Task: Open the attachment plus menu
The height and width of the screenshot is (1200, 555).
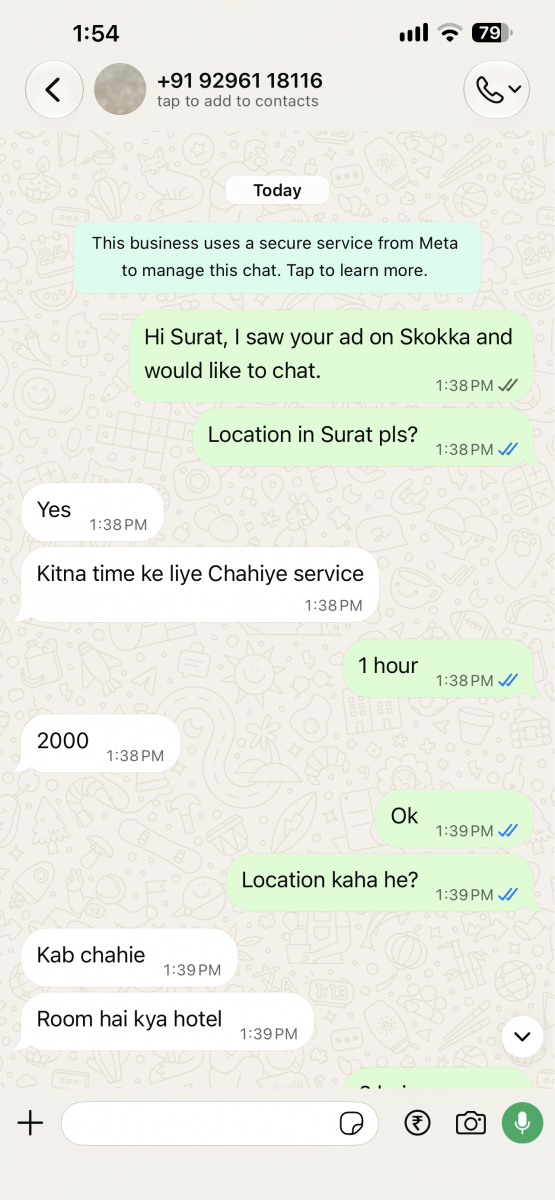Action: pos(31,1123)
